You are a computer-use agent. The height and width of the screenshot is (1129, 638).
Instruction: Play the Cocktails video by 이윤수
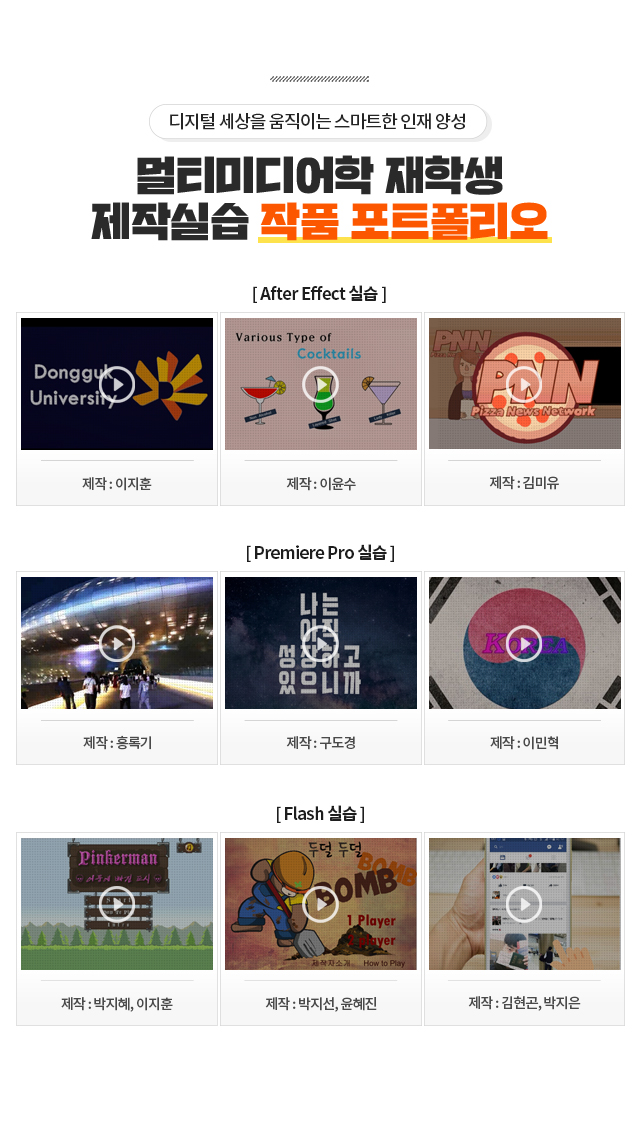click(321, 384)
